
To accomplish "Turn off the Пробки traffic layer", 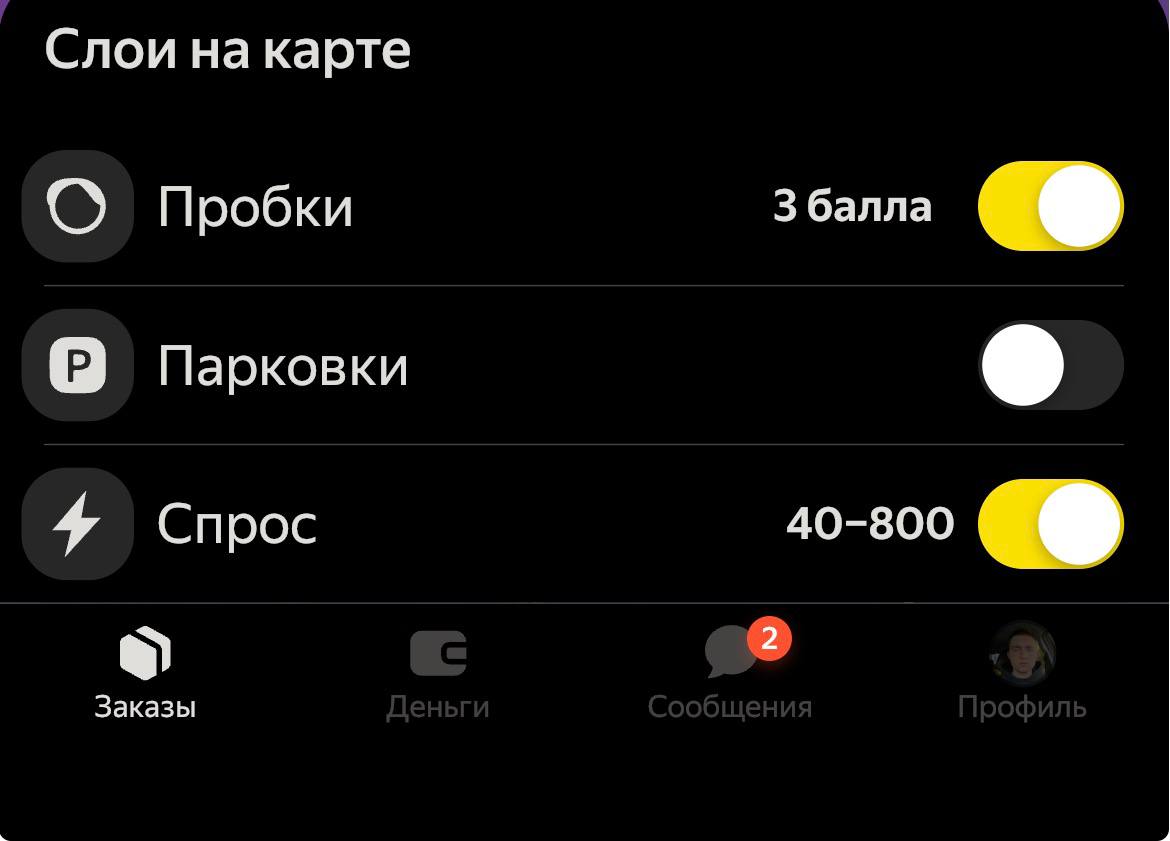I will point(1050,206).
